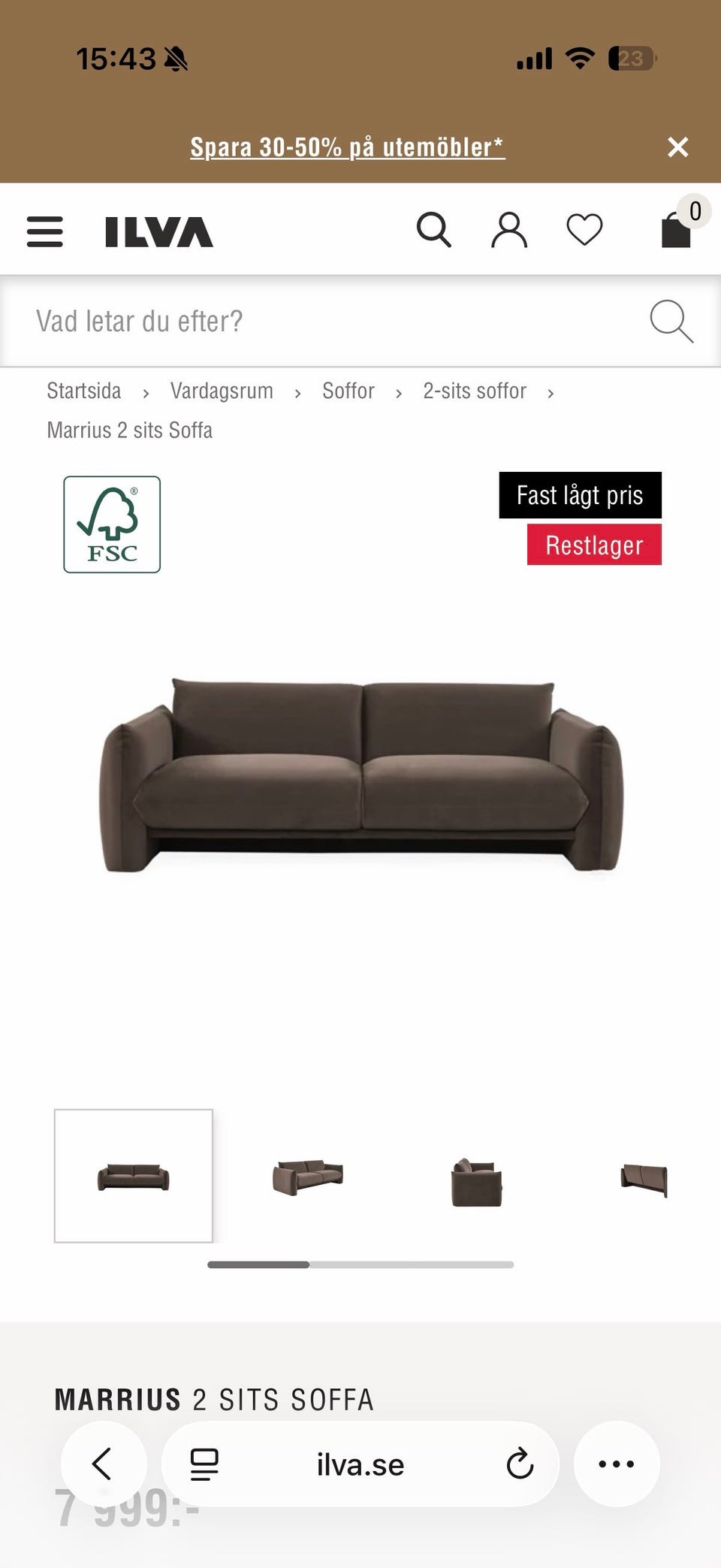The width and height of the screenshot is (721, 1568).
Task: Go to Startsida via the breadcrumb
Action: click(x=83, y=391)
